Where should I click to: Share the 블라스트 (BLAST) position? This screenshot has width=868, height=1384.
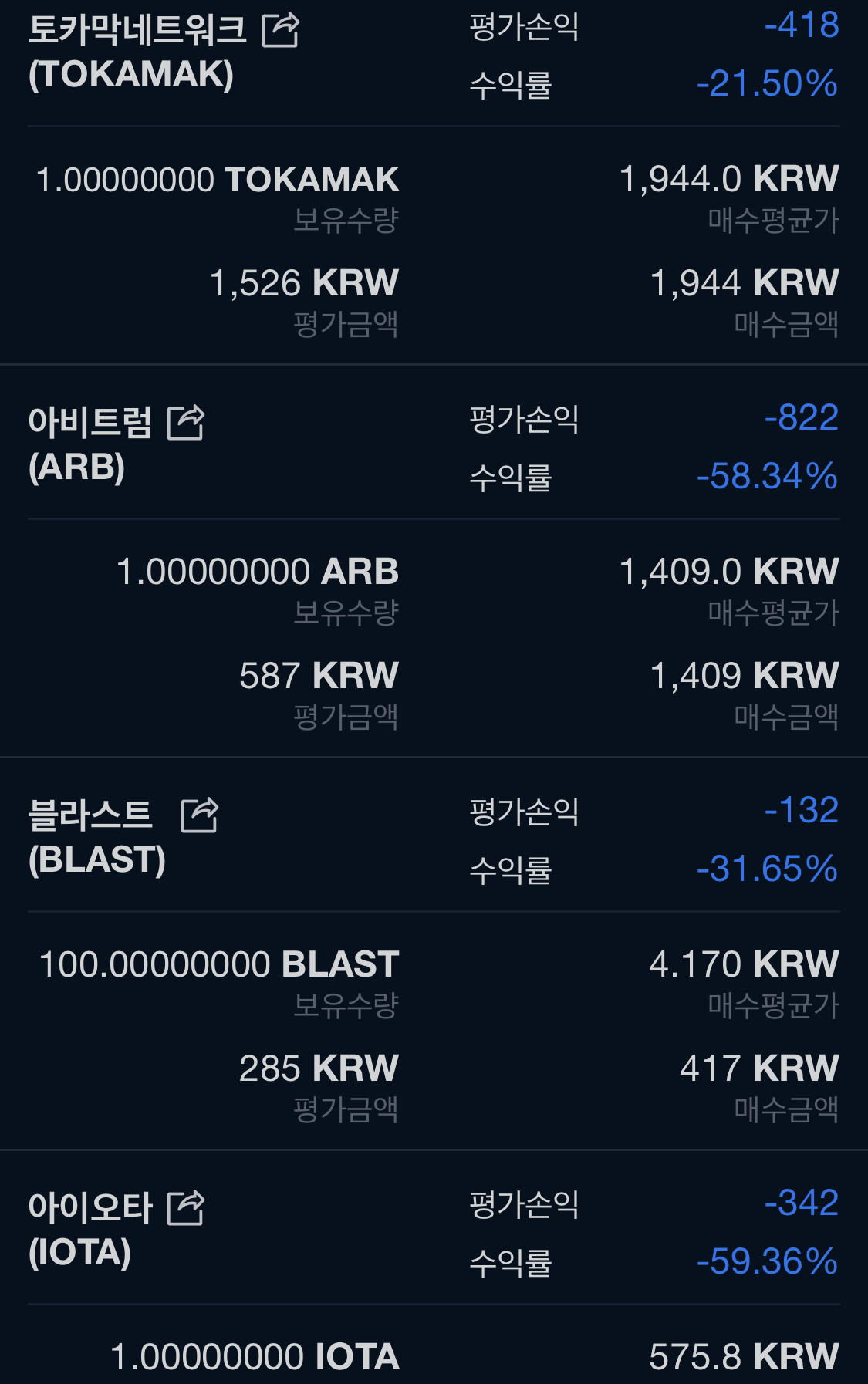click(x=200, y=815)
